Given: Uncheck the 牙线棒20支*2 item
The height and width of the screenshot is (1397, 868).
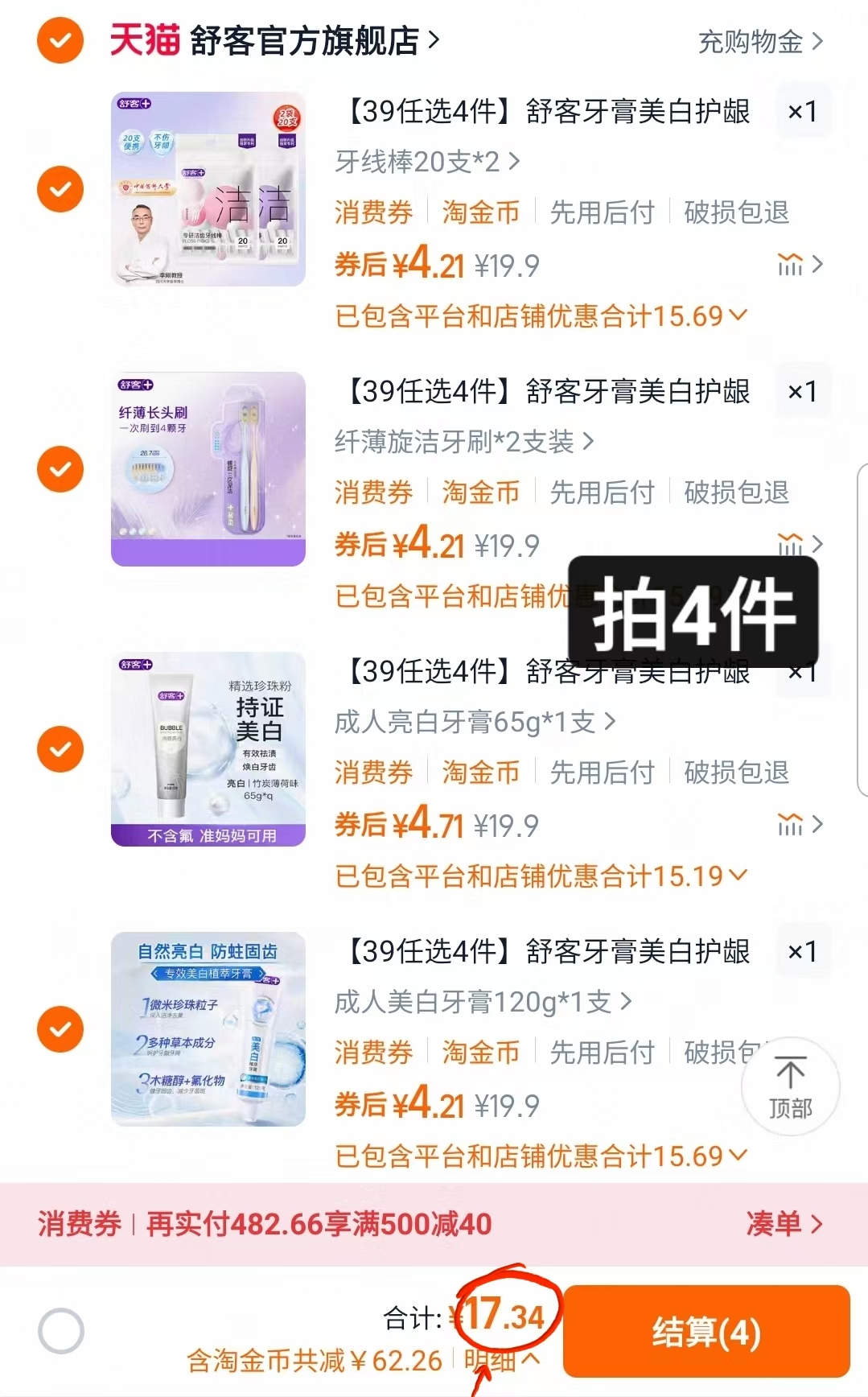Looking at the screenshot, I should [x=60, y=189].
